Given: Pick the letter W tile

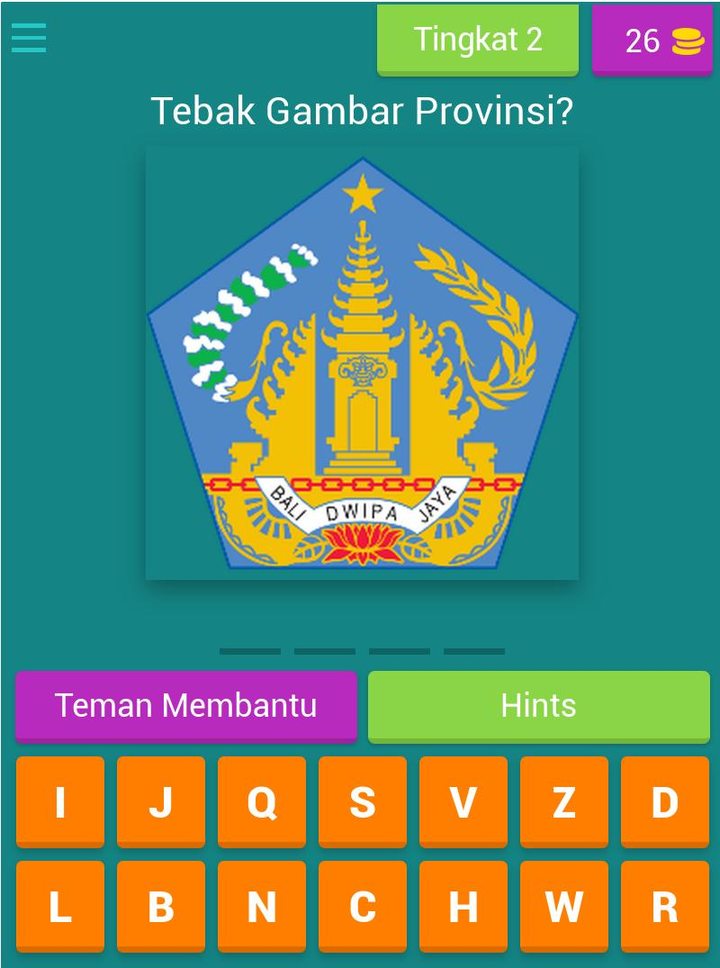Looking at the screenshot, I should tap(564, 907).
